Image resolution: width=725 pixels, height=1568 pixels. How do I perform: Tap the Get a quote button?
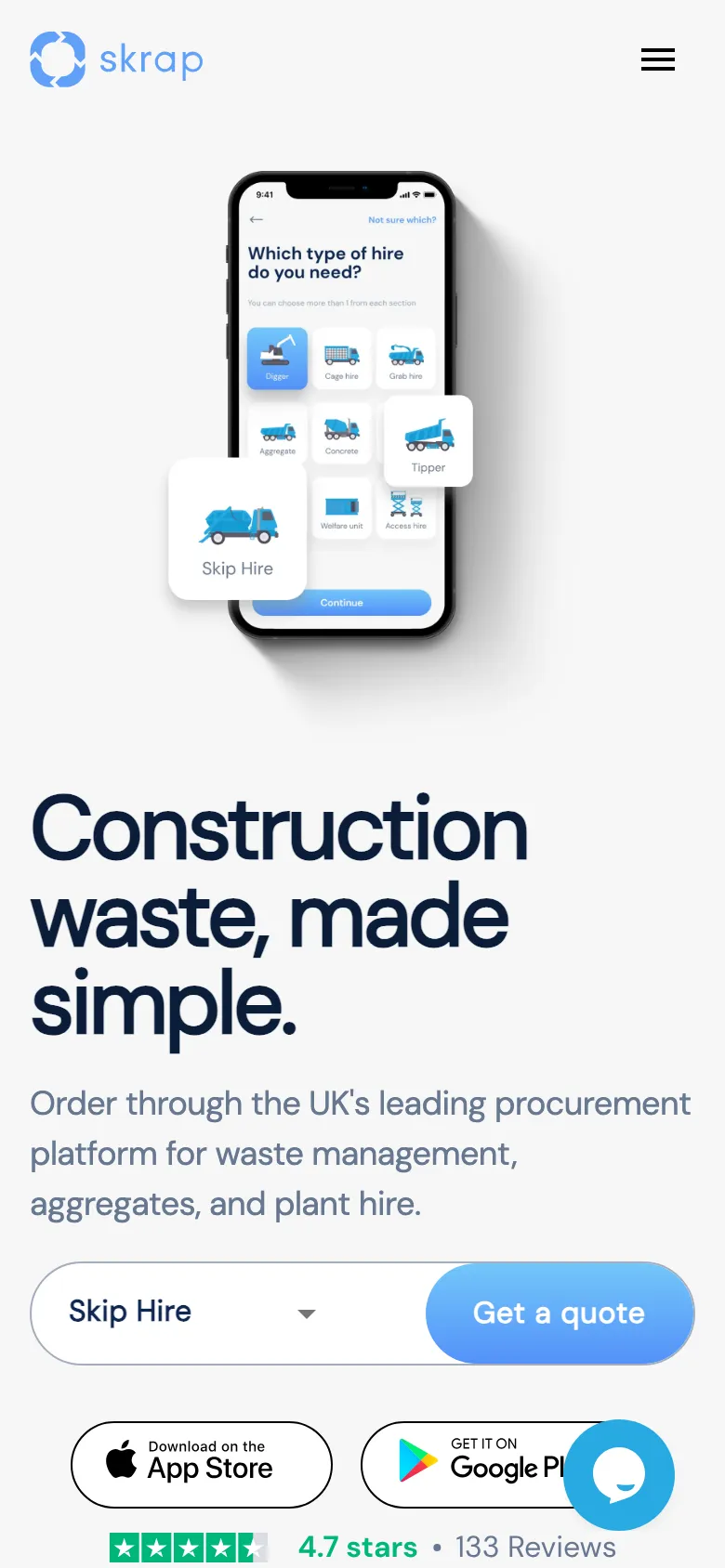coord(559,1313)
